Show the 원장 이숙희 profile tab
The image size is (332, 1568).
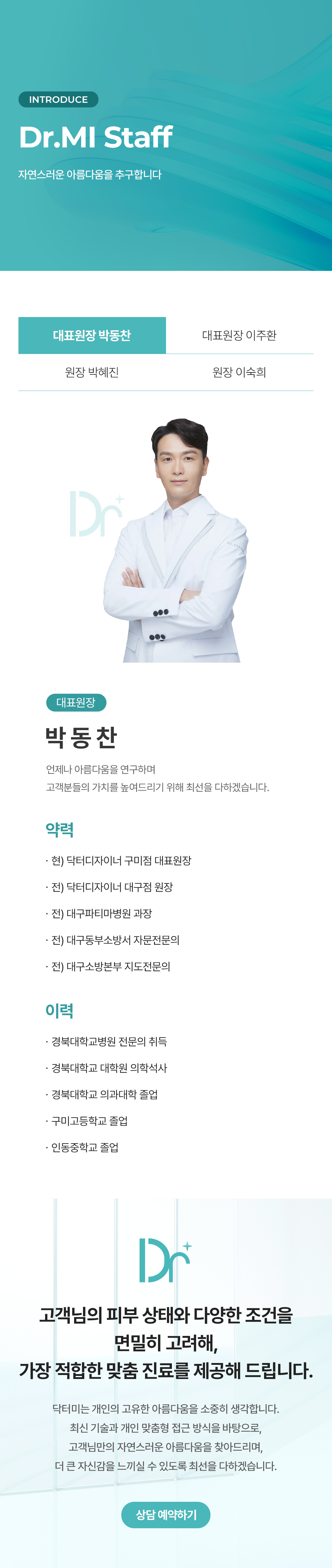pos(239,372)
